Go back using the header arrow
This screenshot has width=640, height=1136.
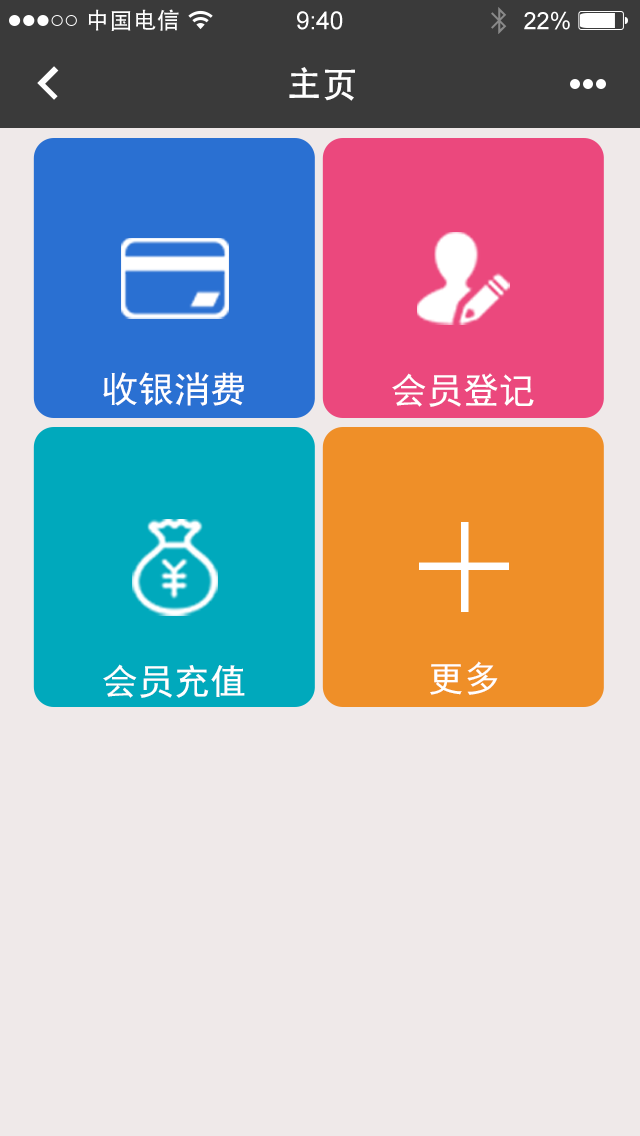(x=48, y=83)
